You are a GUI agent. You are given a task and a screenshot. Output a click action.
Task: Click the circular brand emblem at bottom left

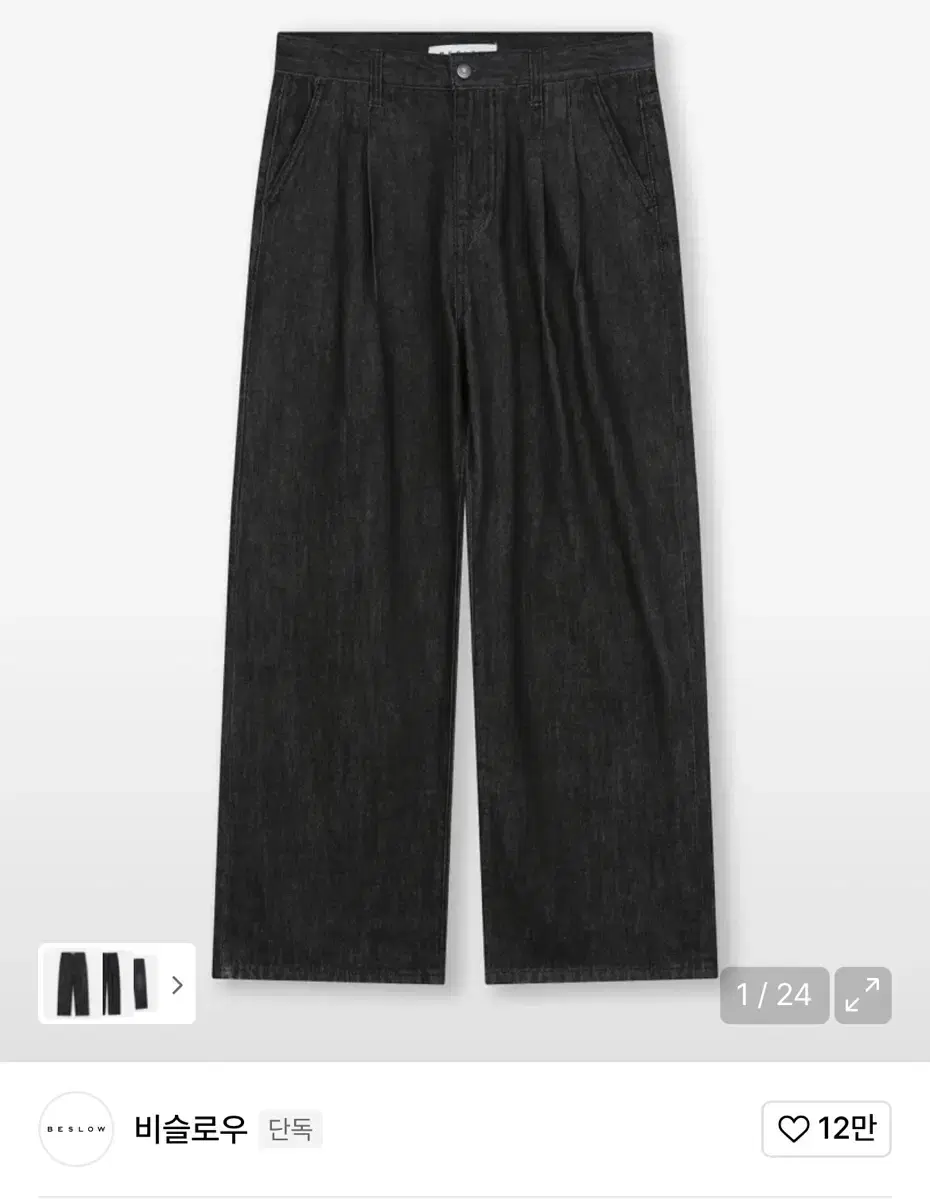[78, 1128]
